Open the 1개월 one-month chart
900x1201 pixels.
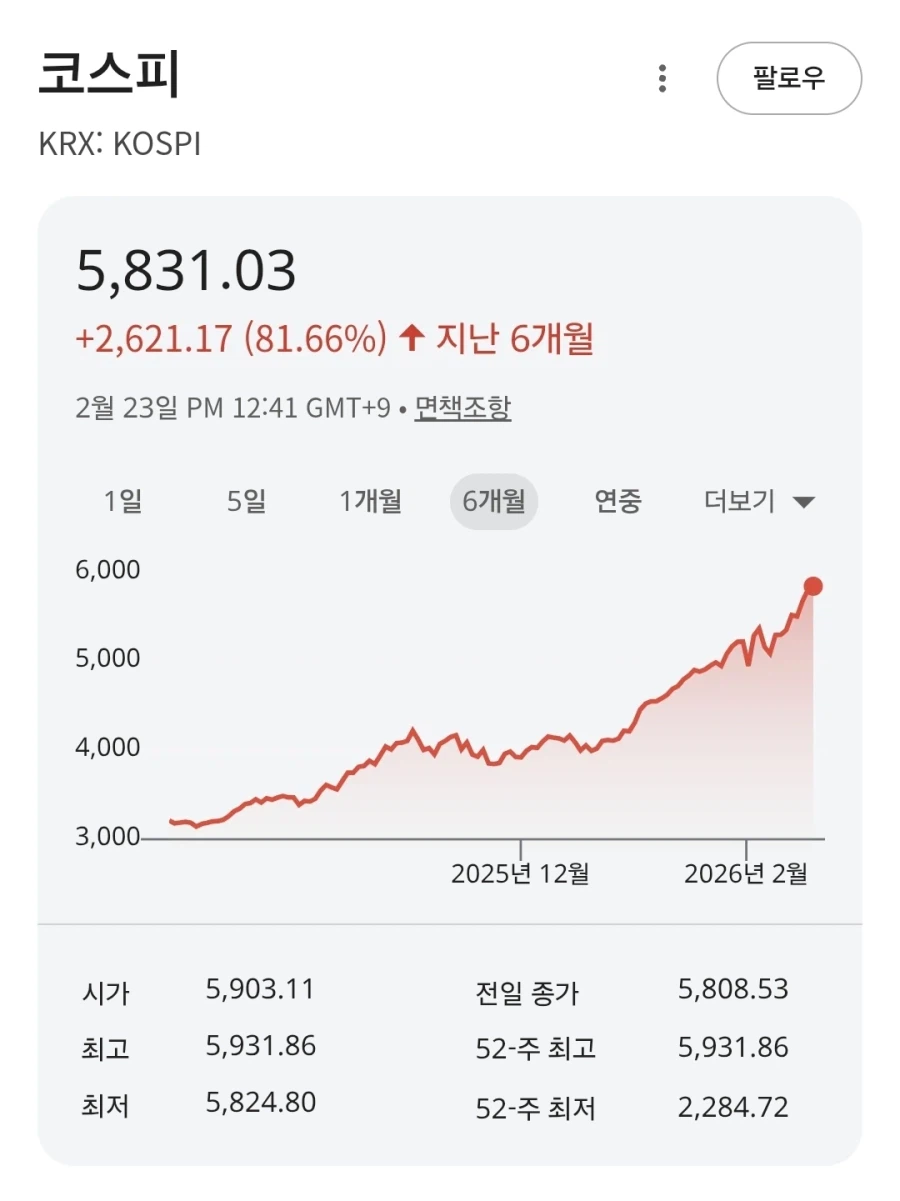(370, 503)
